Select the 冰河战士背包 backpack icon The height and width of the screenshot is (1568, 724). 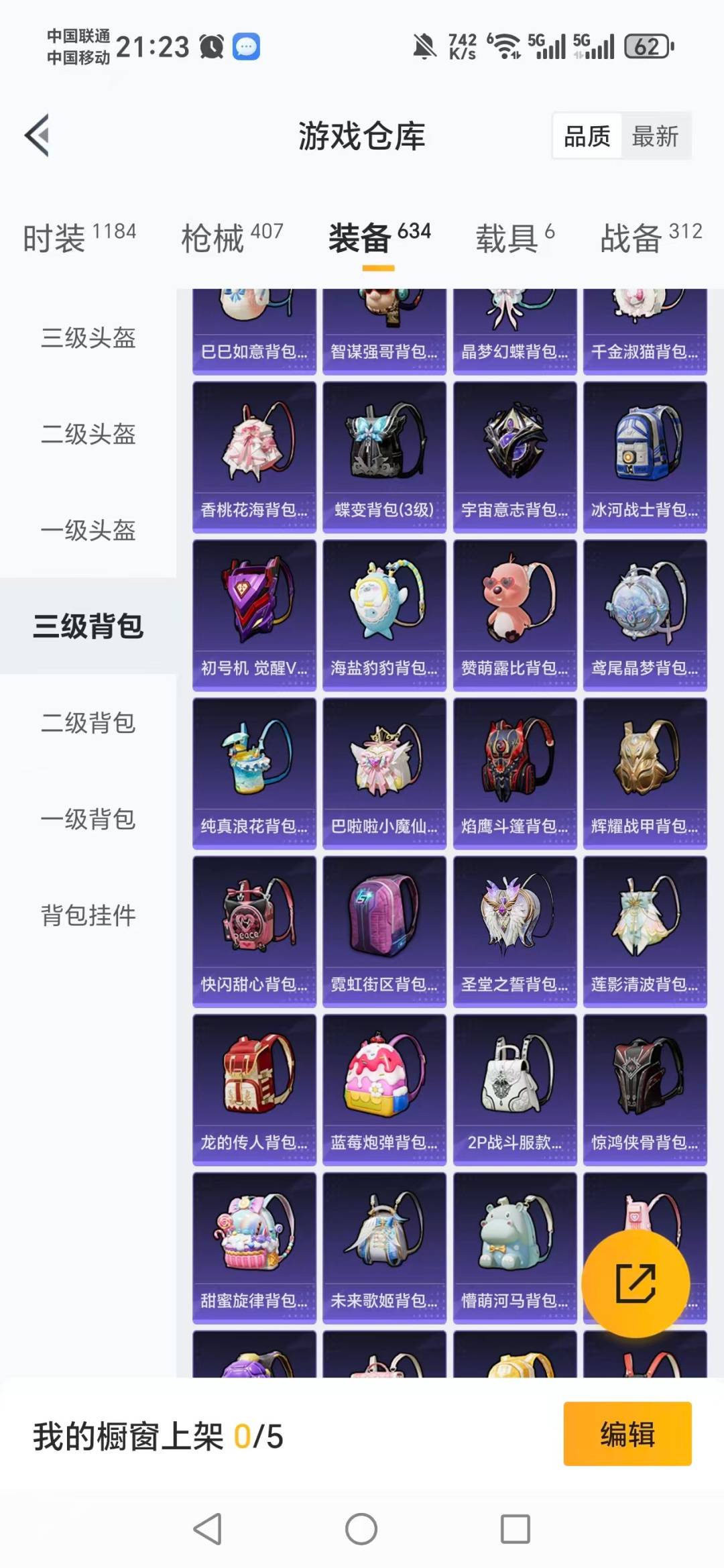click(x=645, y=443)
